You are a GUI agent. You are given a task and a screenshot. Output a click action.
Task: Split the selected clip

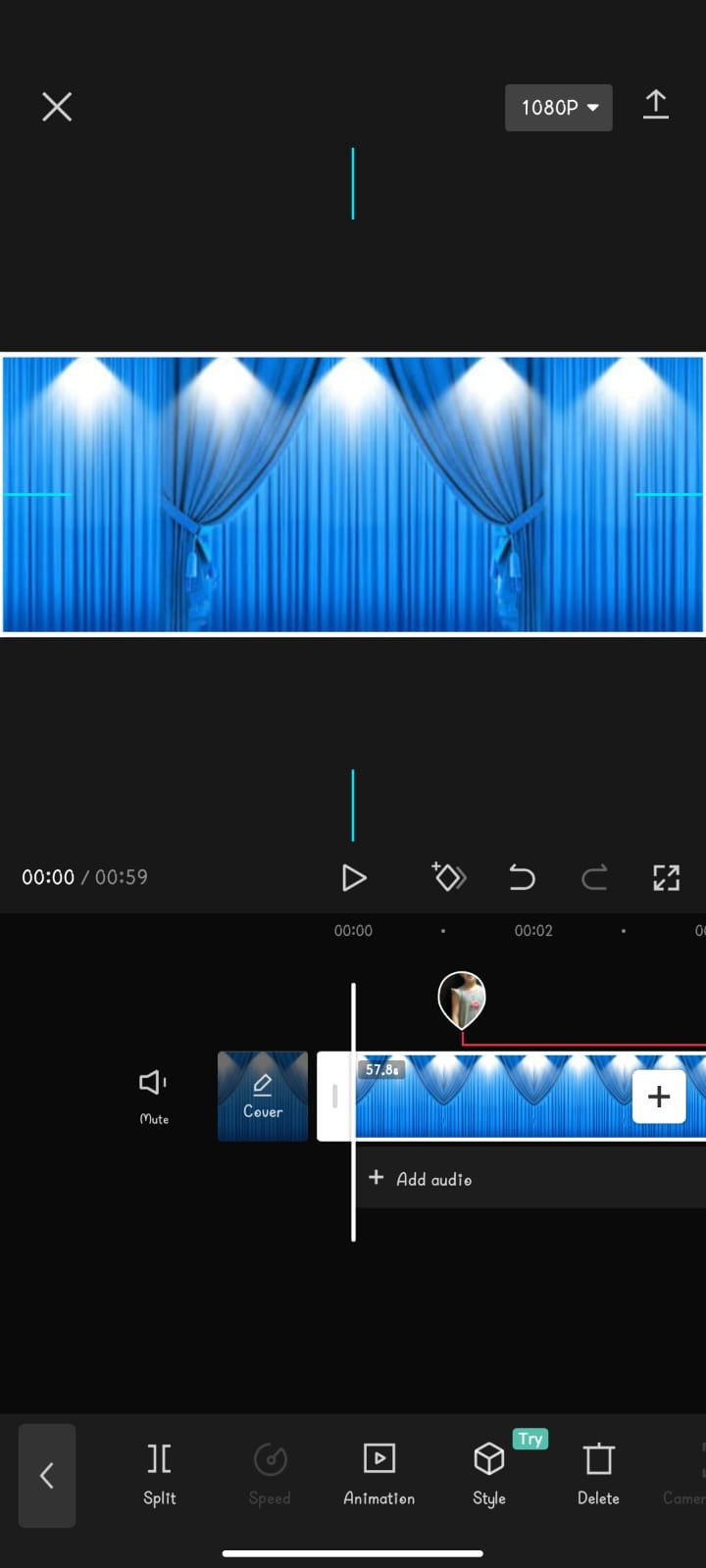pyautogui.click(x=159, y=1473)
